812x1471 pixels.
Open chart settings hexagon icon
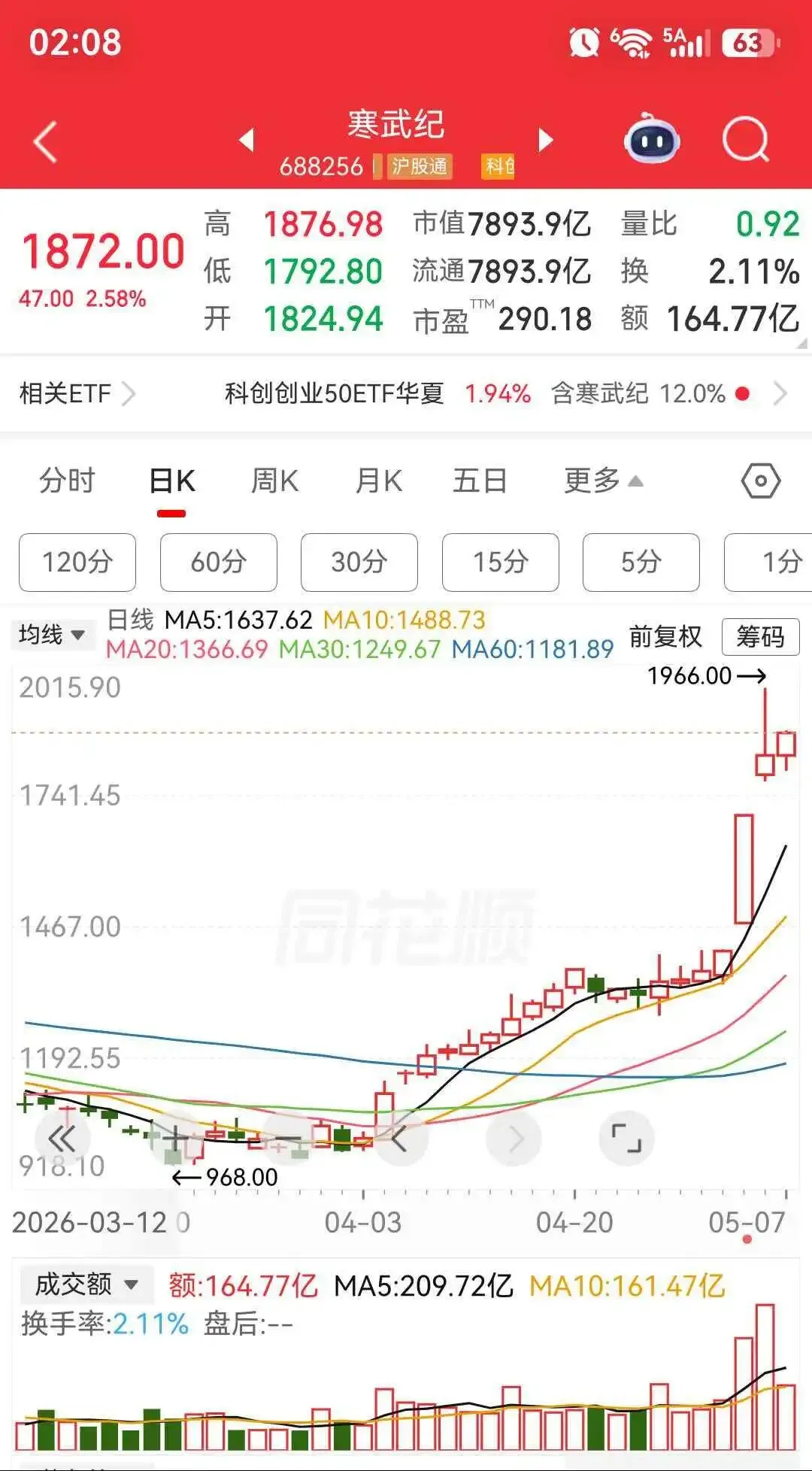(x=761, y=481)
